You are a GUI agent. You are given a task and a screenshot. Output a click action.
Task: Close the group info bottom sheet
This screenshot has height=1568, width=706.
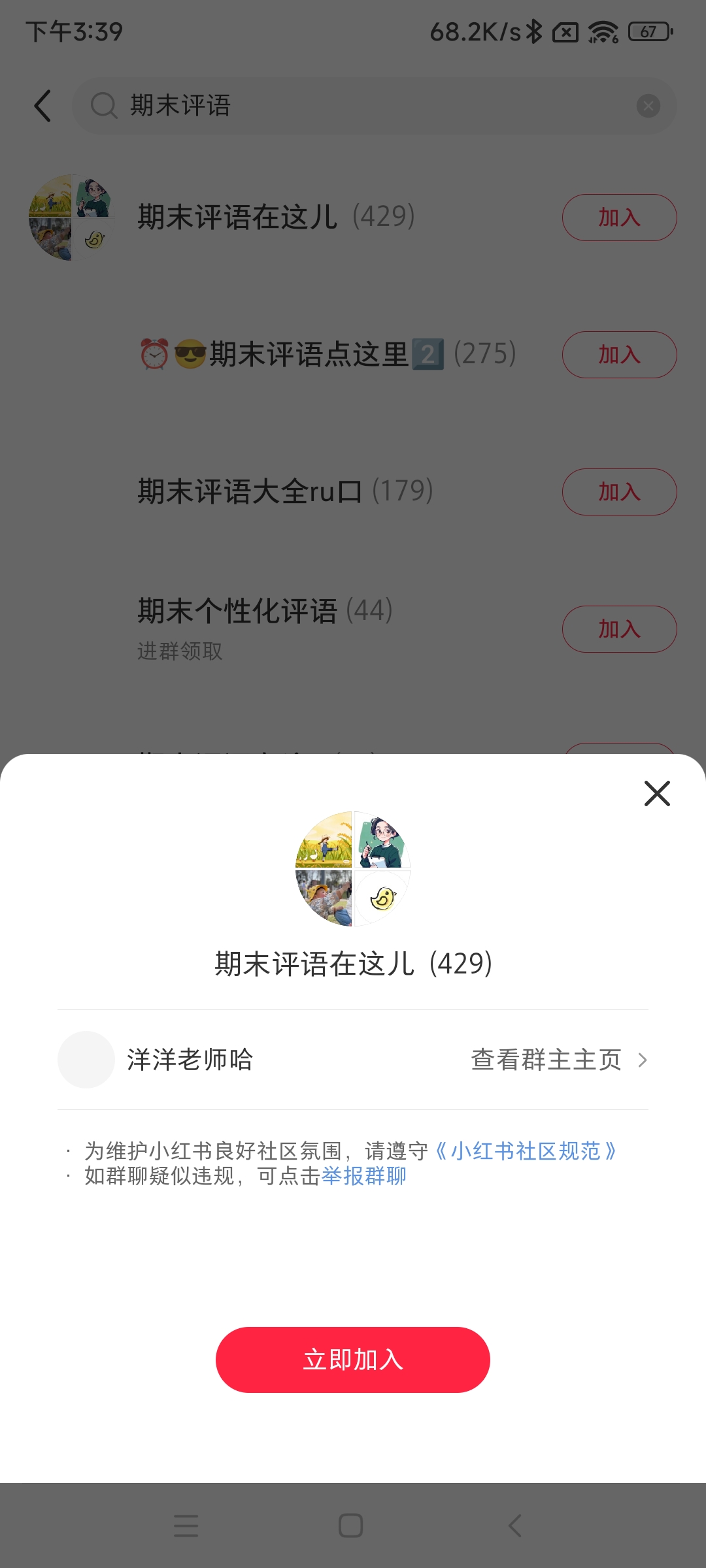pos(657,794)
